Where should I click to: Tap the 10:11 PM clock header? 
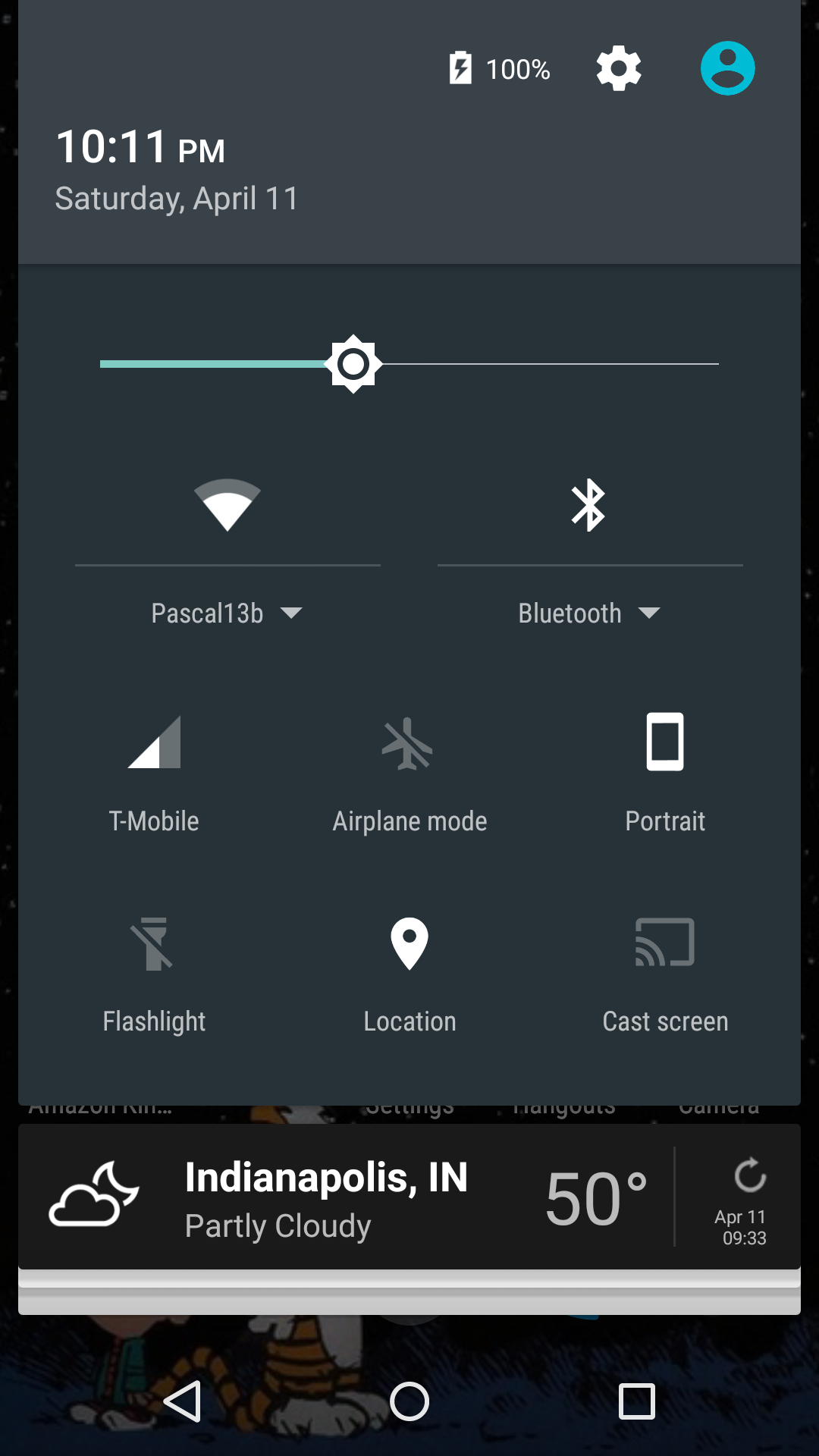pos(140,146)
